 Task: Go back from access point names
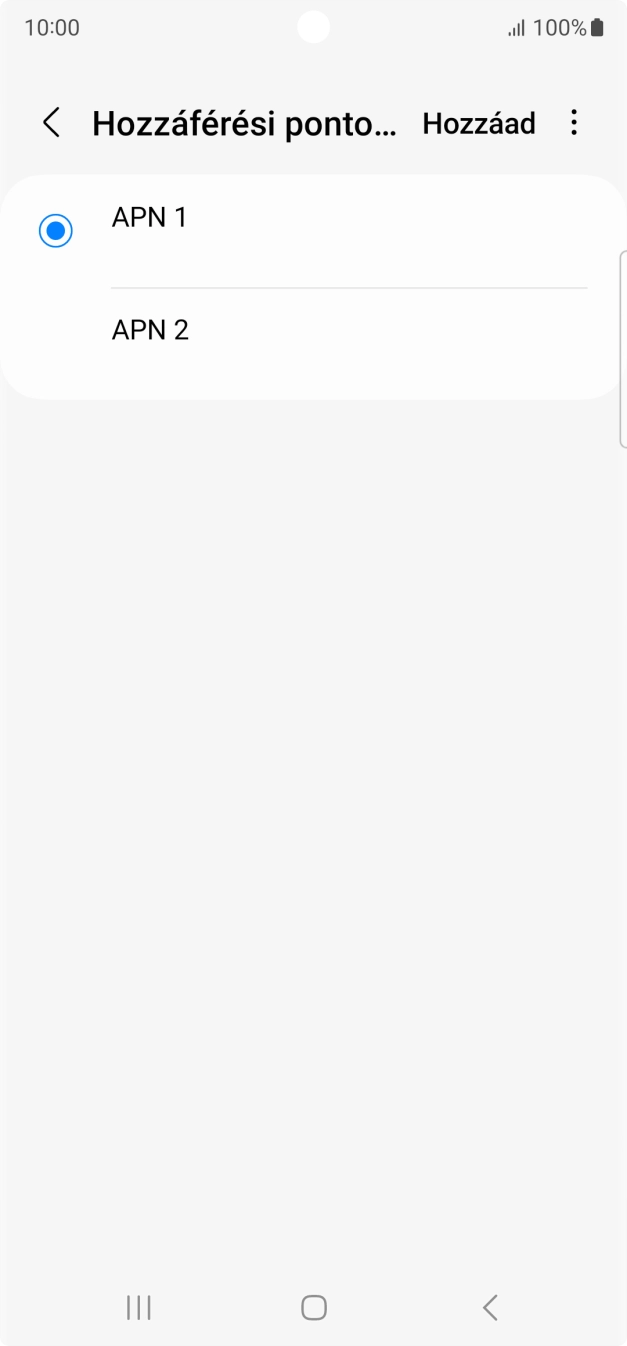click(52, 123)
